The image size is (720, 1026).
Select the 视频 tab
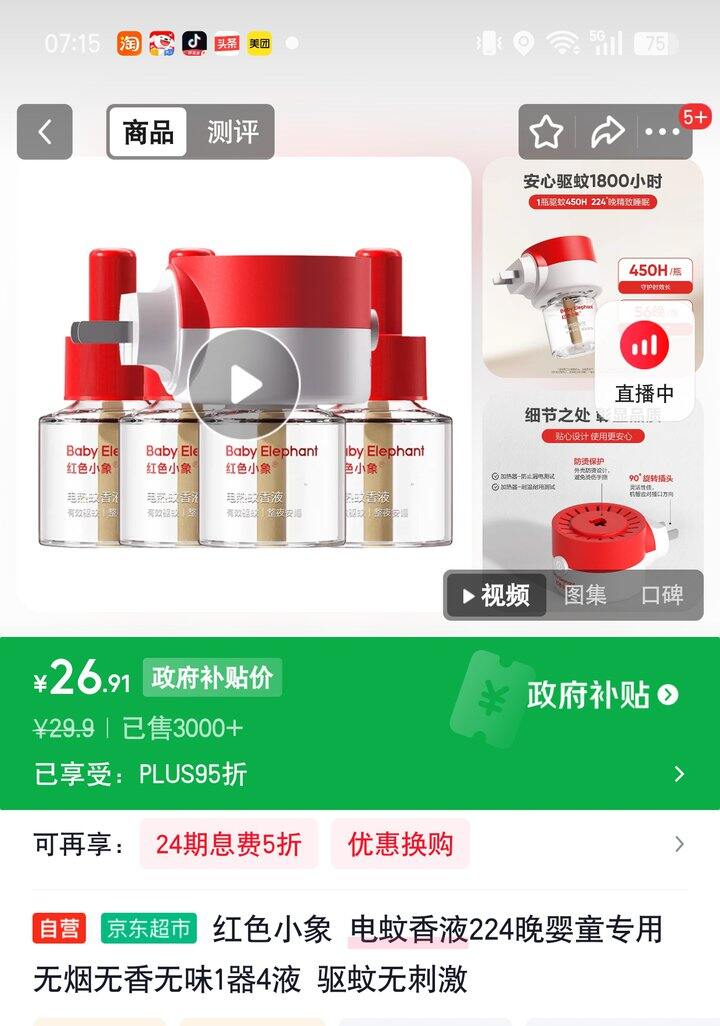pos(497,594)
